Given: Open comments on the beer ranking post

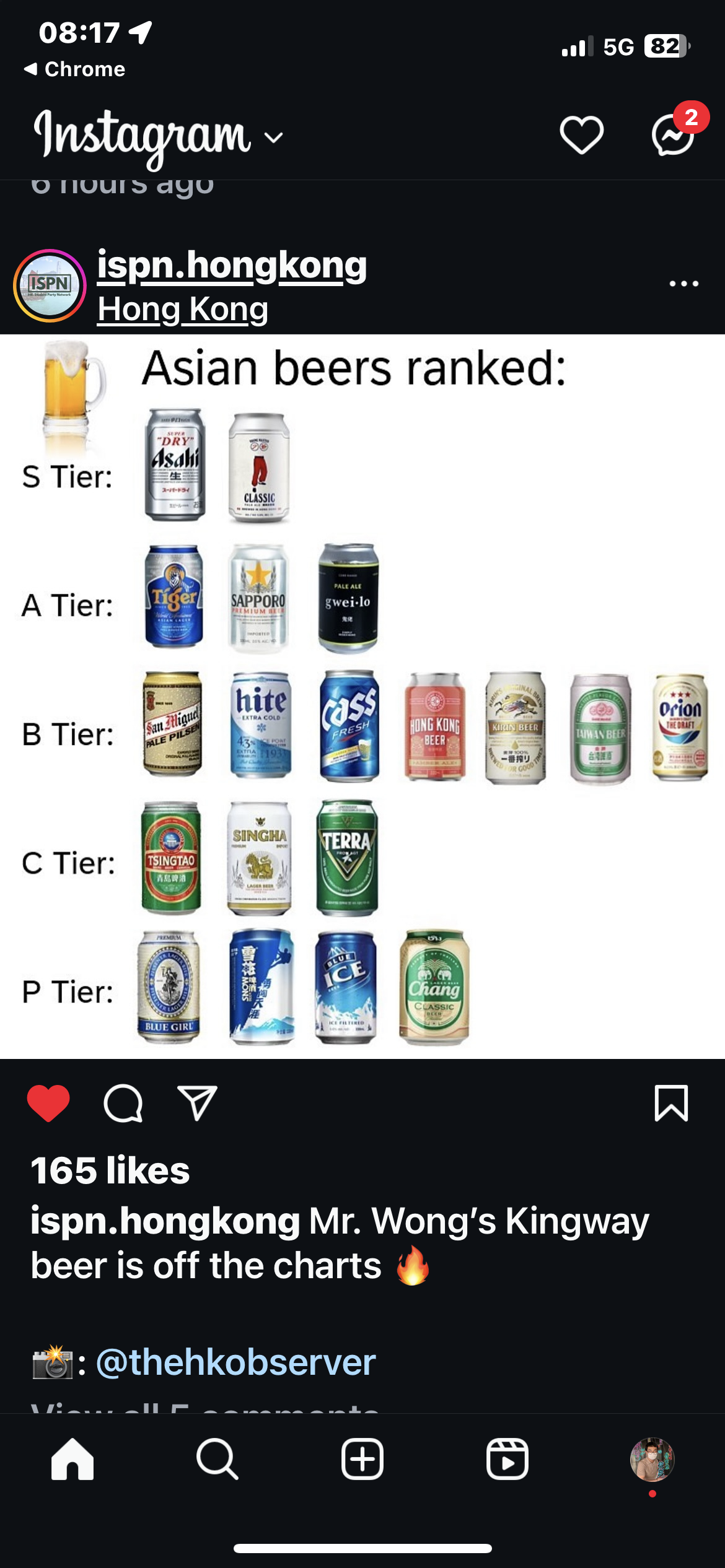Looking at the screenshot, I should pos(123,1103).
